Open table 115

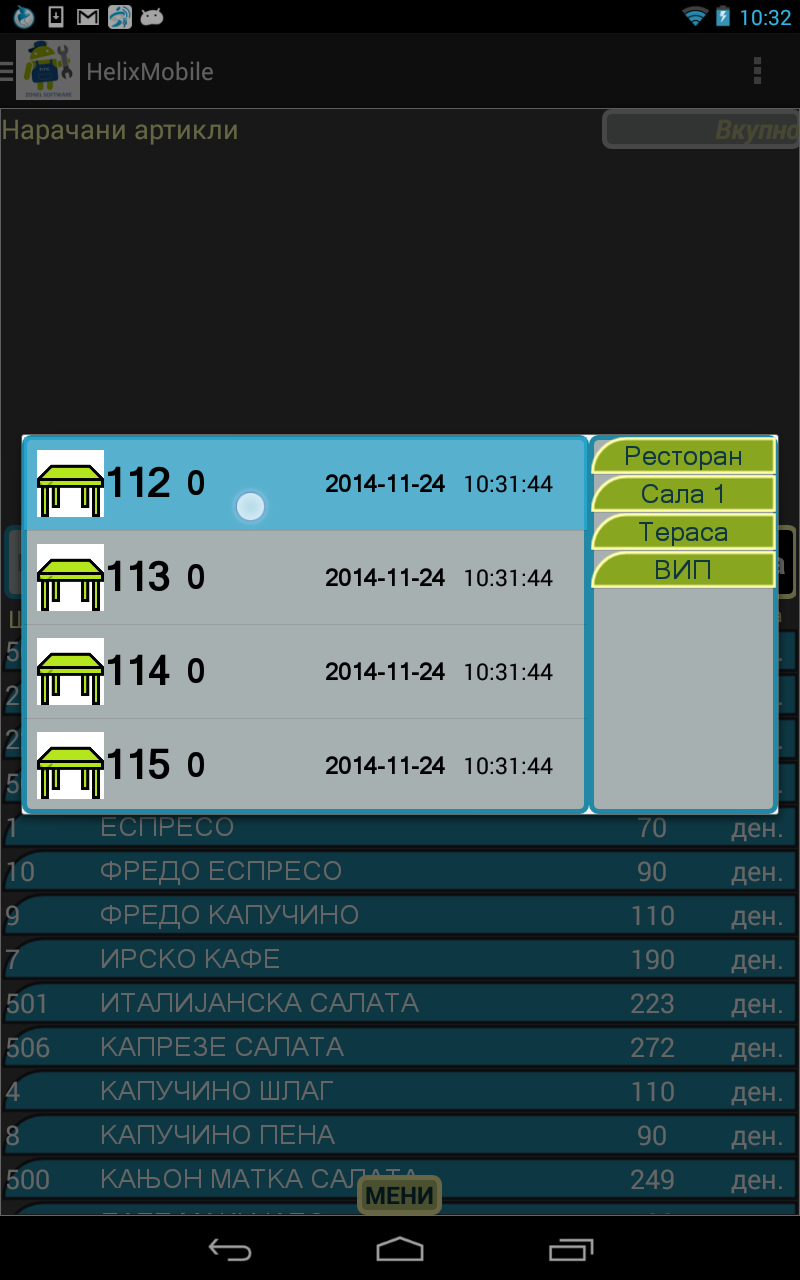305,764
